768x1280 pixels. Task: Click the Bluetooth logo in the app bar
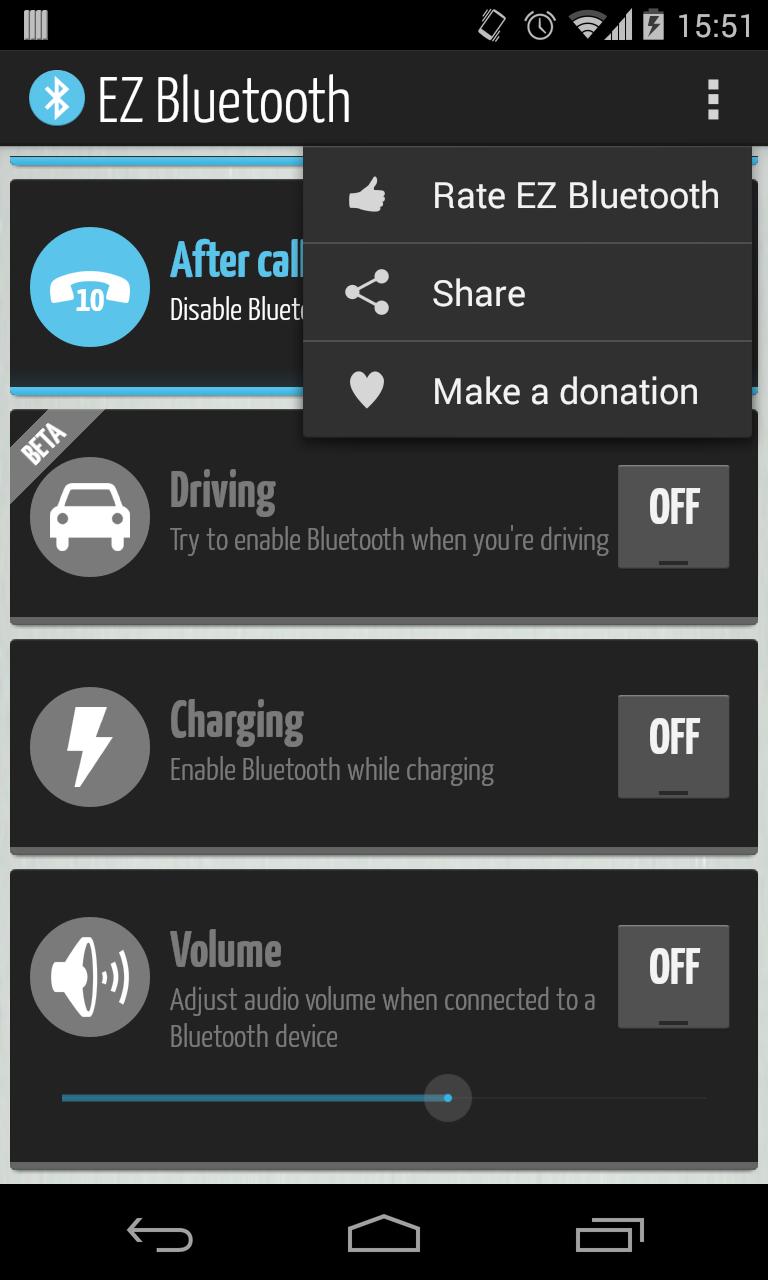tap(57, 97)
